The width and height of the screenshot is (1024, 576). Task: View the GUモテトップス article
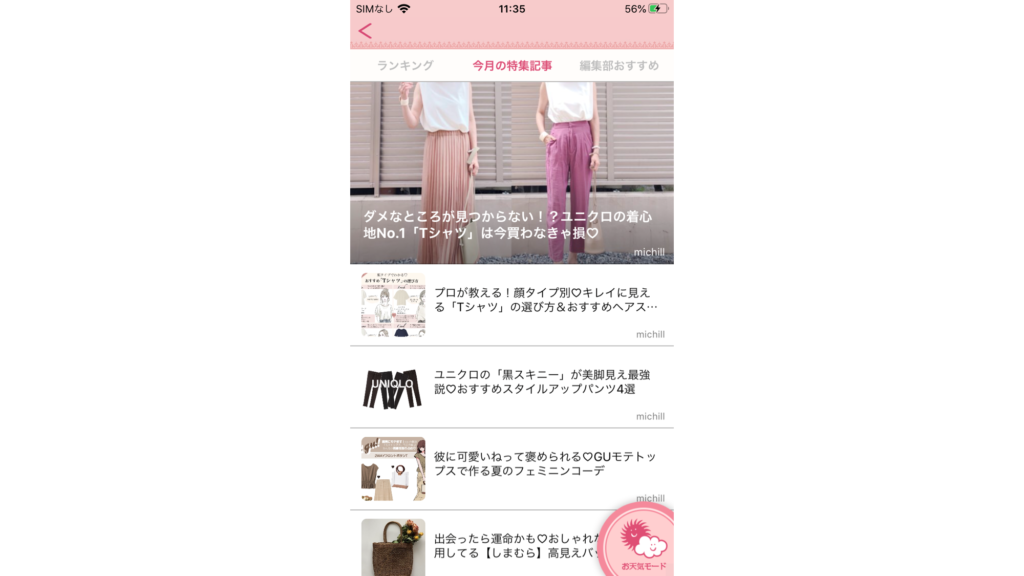point(511,469)
